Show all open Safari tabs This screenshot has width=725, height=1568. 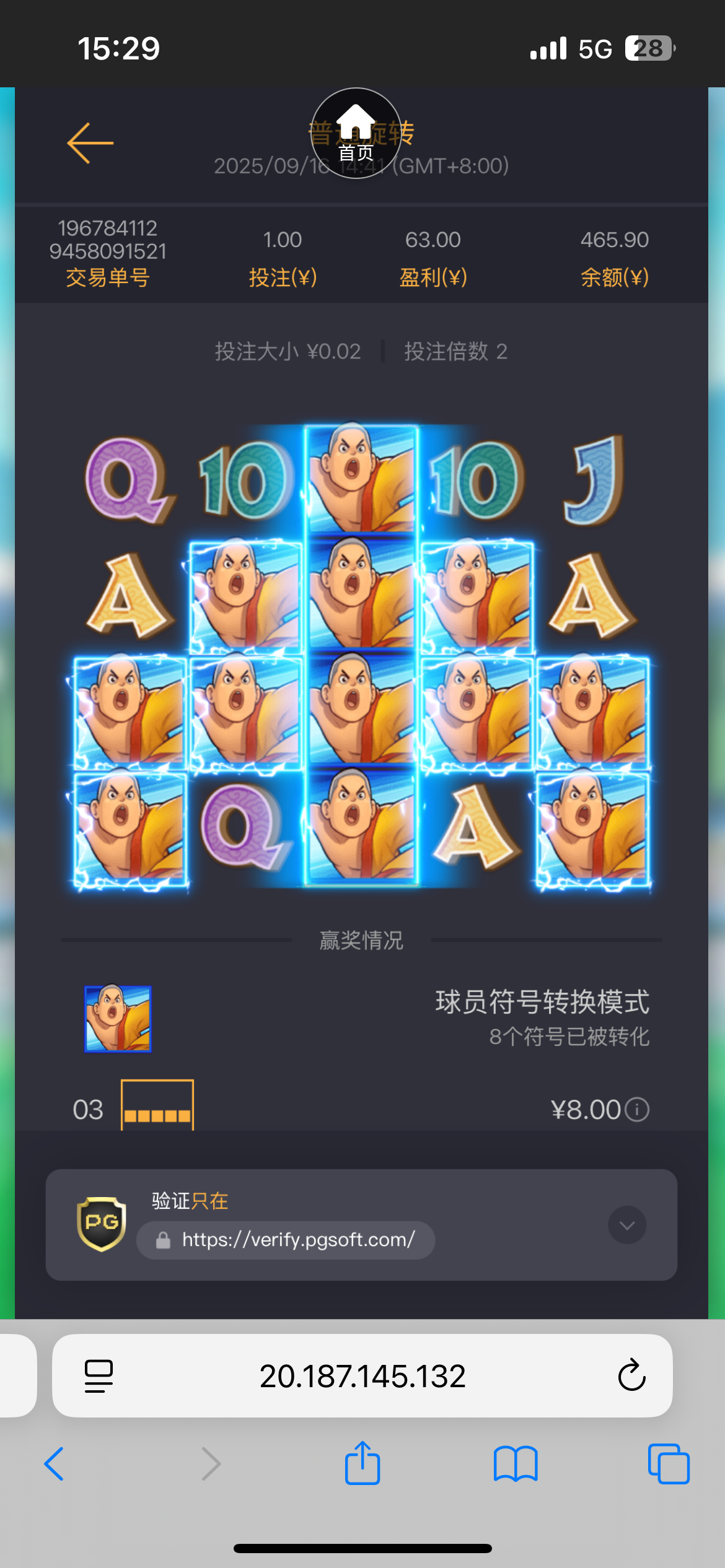(668, 1464)
